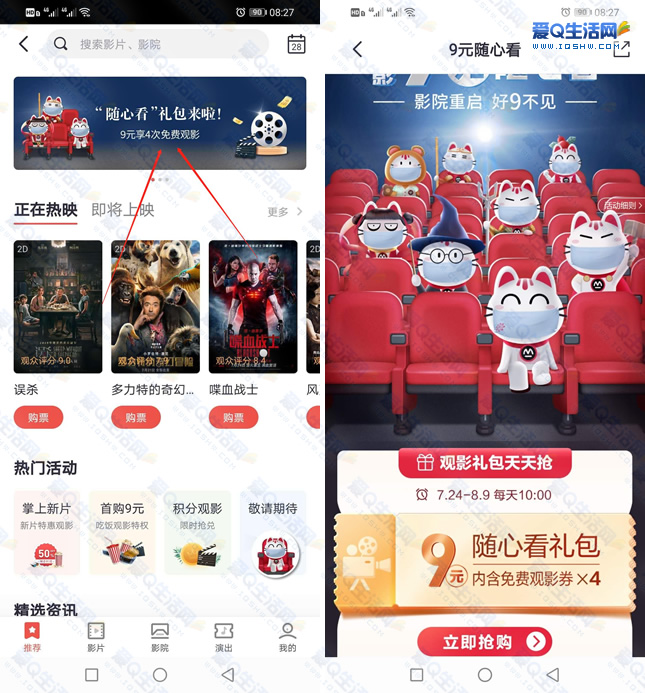Viewport: 645px width, 693px height.
Task: Open the 随心看礼包 banner
Action: click(x=160, y=124)
